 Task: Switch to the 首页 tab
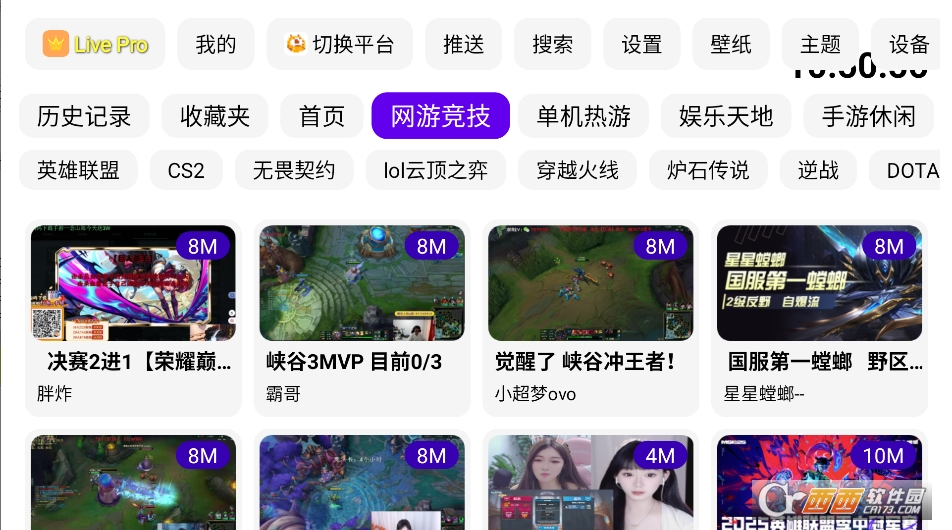click(x=322, y=116)
